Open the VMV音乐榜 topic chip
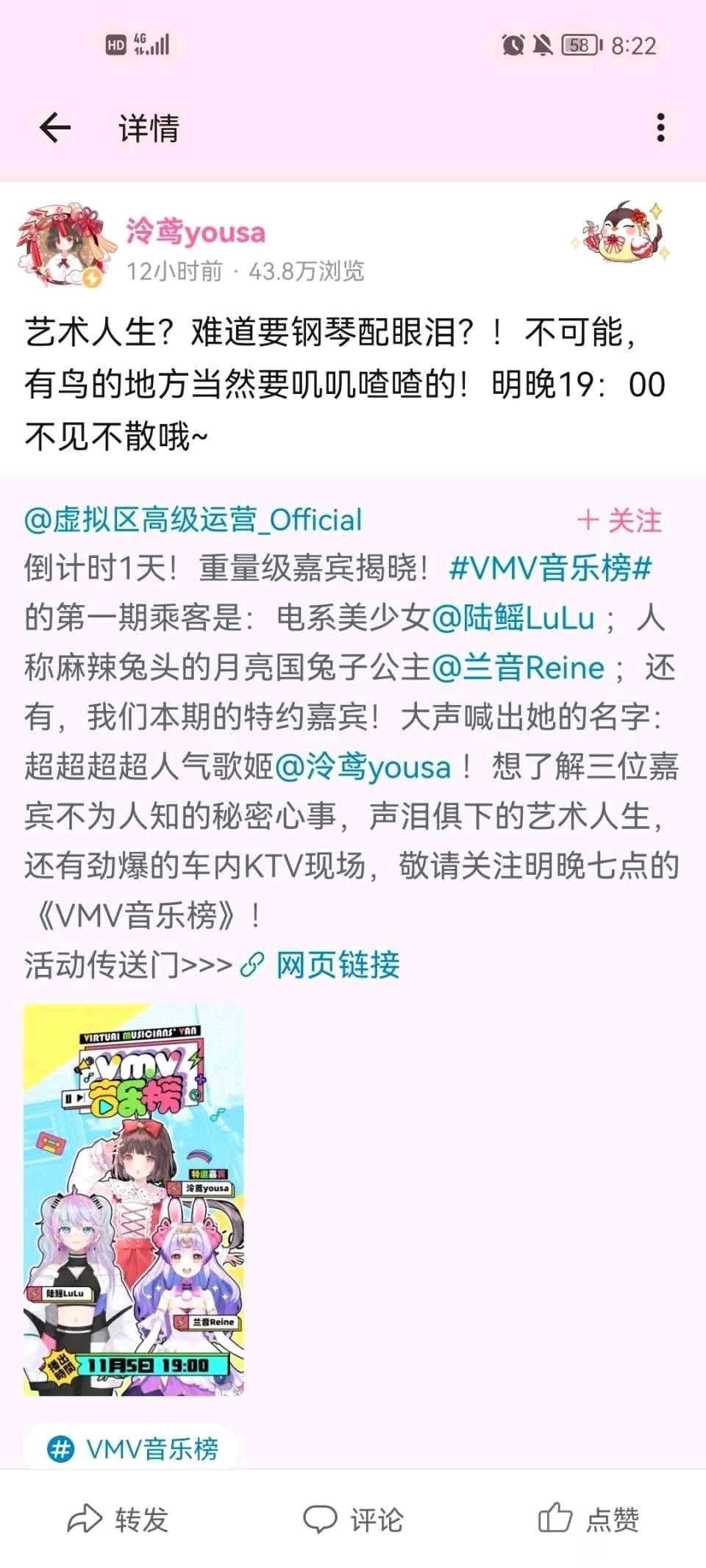This screenshot has width=706, height=1568. pyautogui.click(x=132, y=1449)
